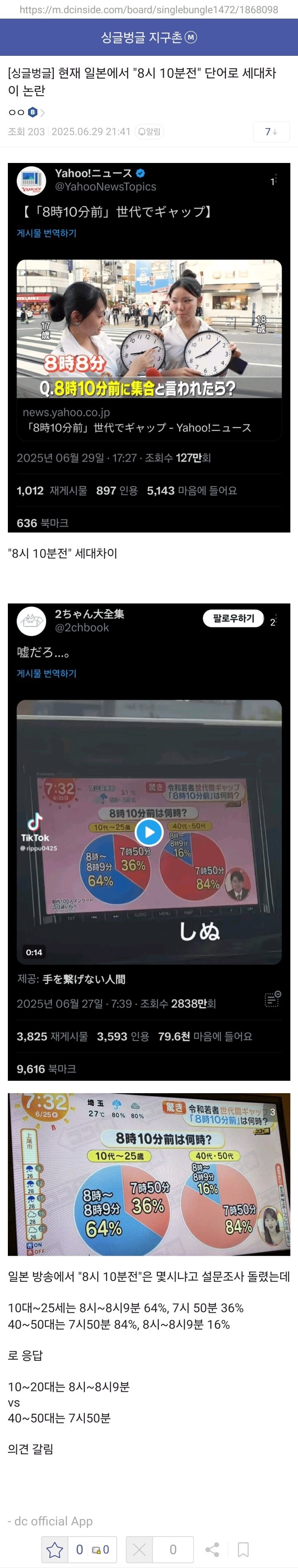Jump to the 7 comments
This screenshot has height=1568, width=298.
[x=271, y=132]
